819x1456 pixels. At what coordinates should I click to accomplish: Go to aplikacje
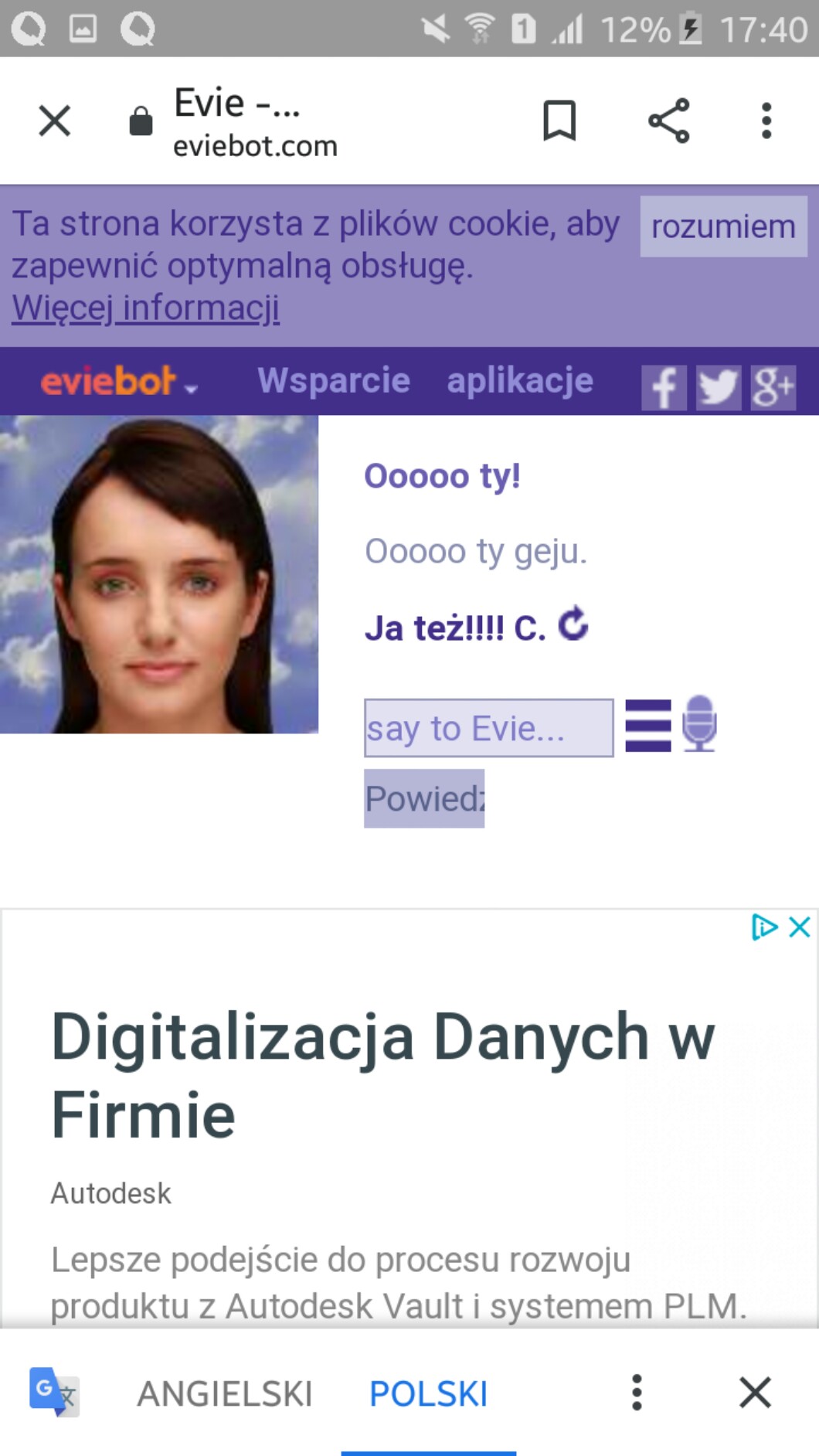[x=520, y=380]
